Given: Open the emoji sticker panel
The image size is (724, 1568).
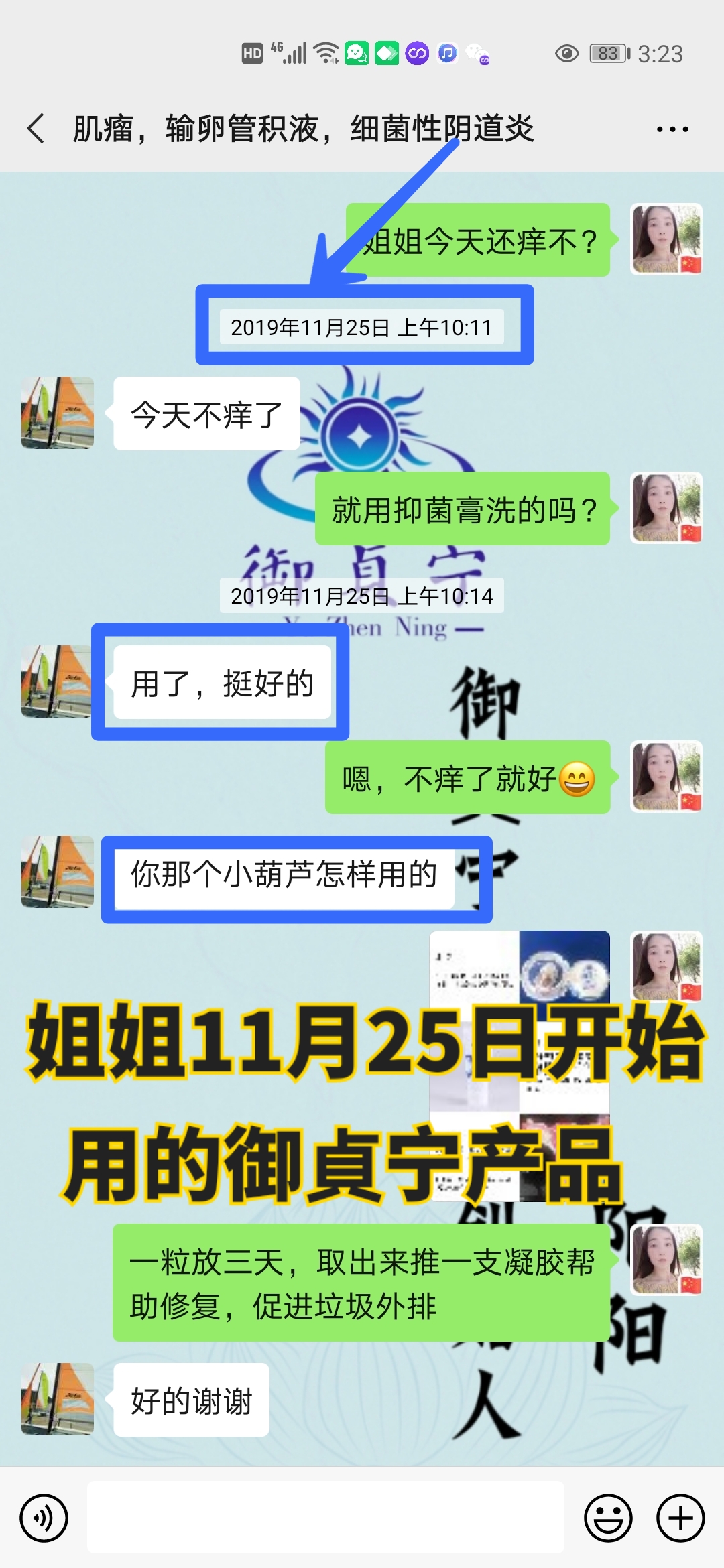Looking at the screenshot, I should click(608, 1518).
